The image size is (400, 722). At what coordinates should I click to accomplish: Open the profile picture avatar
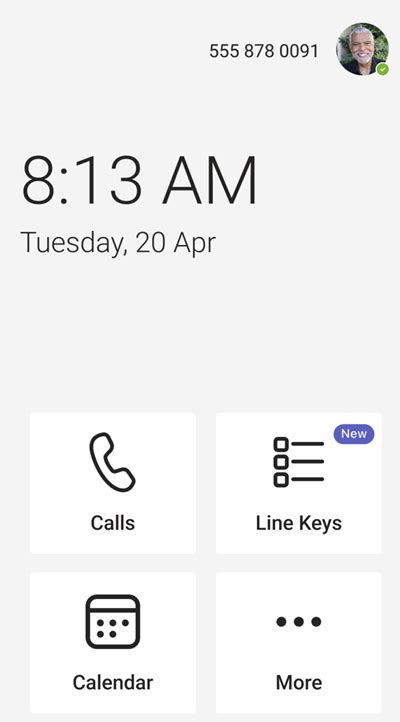coord(363,49)
